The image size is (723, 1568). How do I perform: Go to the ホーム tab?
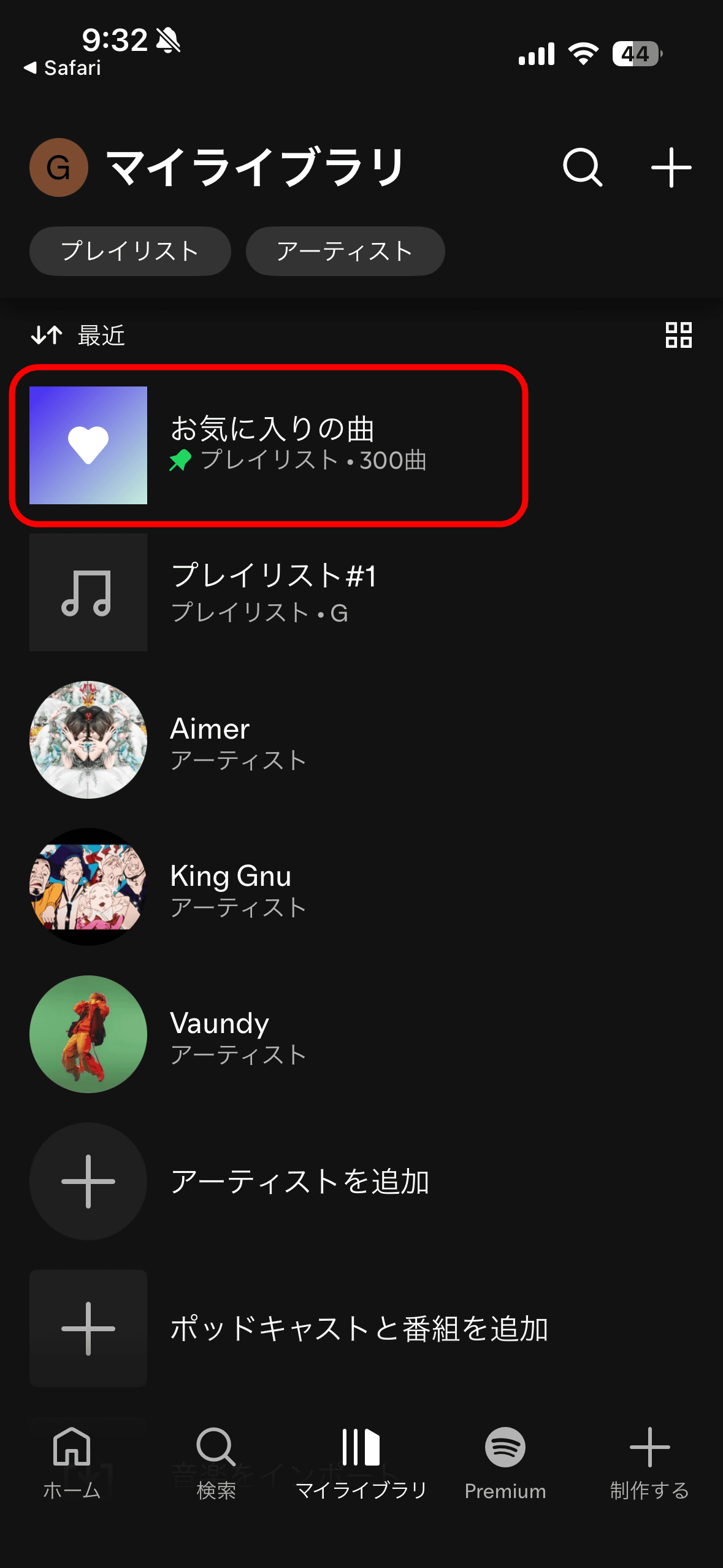(72, 1463)
